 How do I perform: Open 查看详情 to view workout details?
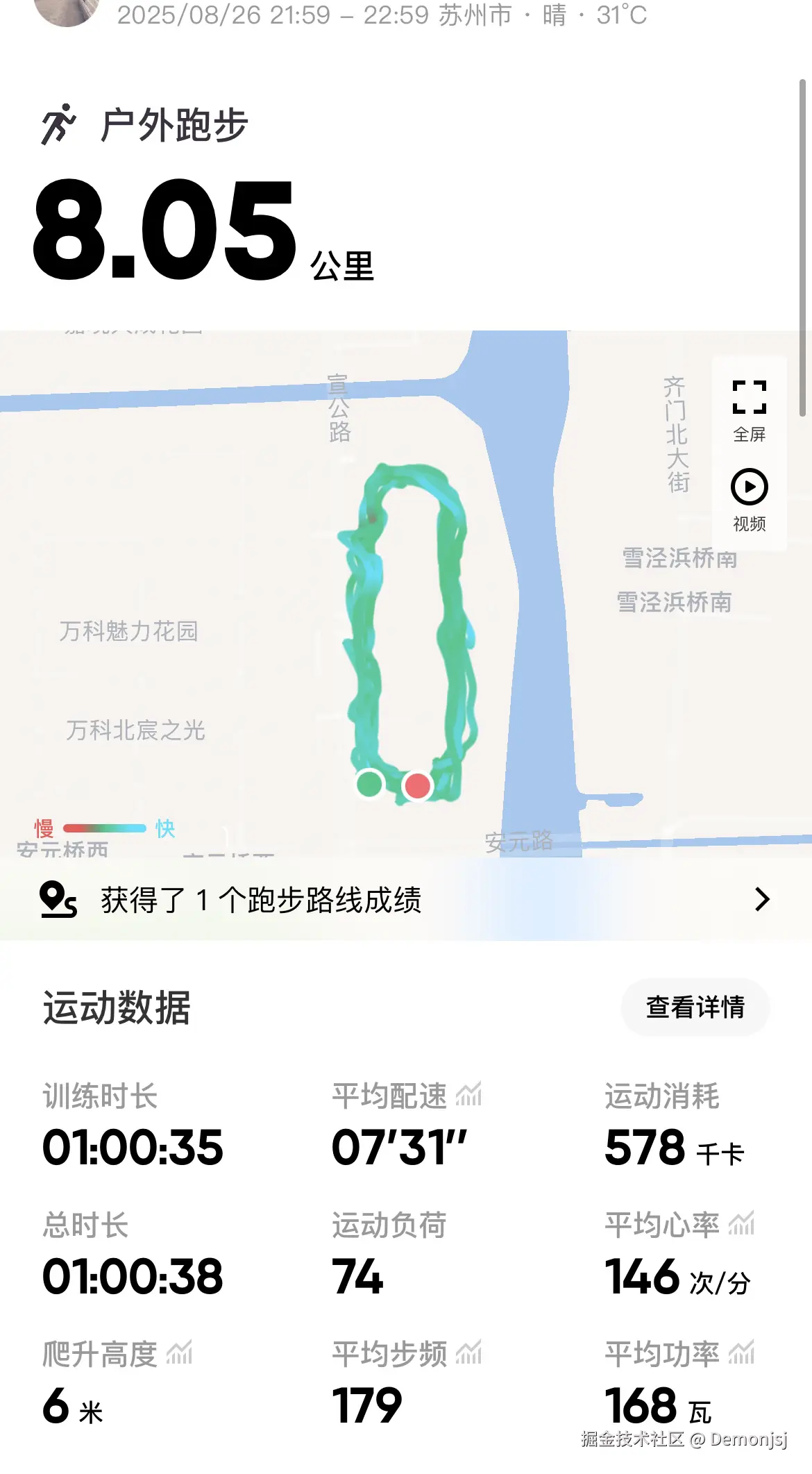tap(695, 1007)
